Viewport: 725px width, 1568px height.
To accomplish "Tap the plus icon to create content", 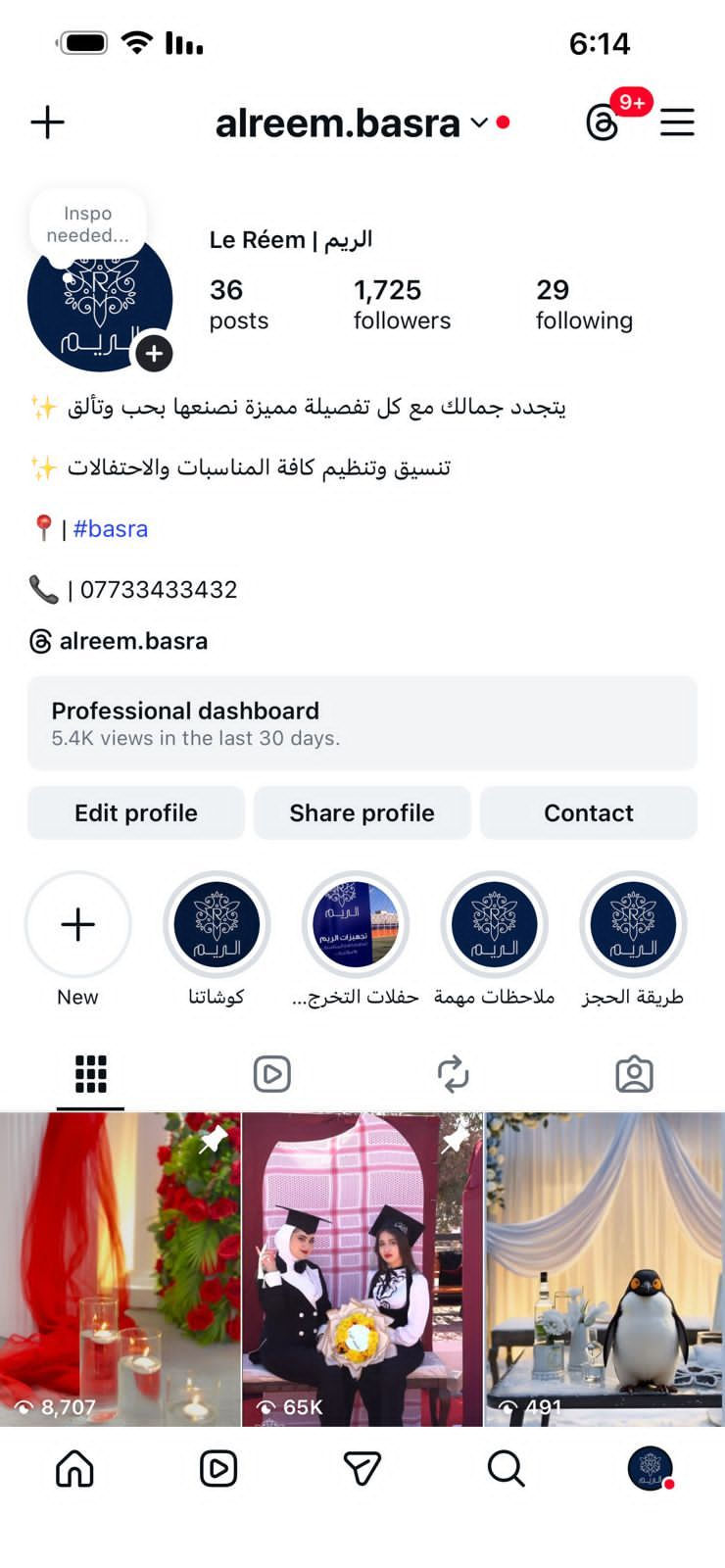I will point(47,122).
